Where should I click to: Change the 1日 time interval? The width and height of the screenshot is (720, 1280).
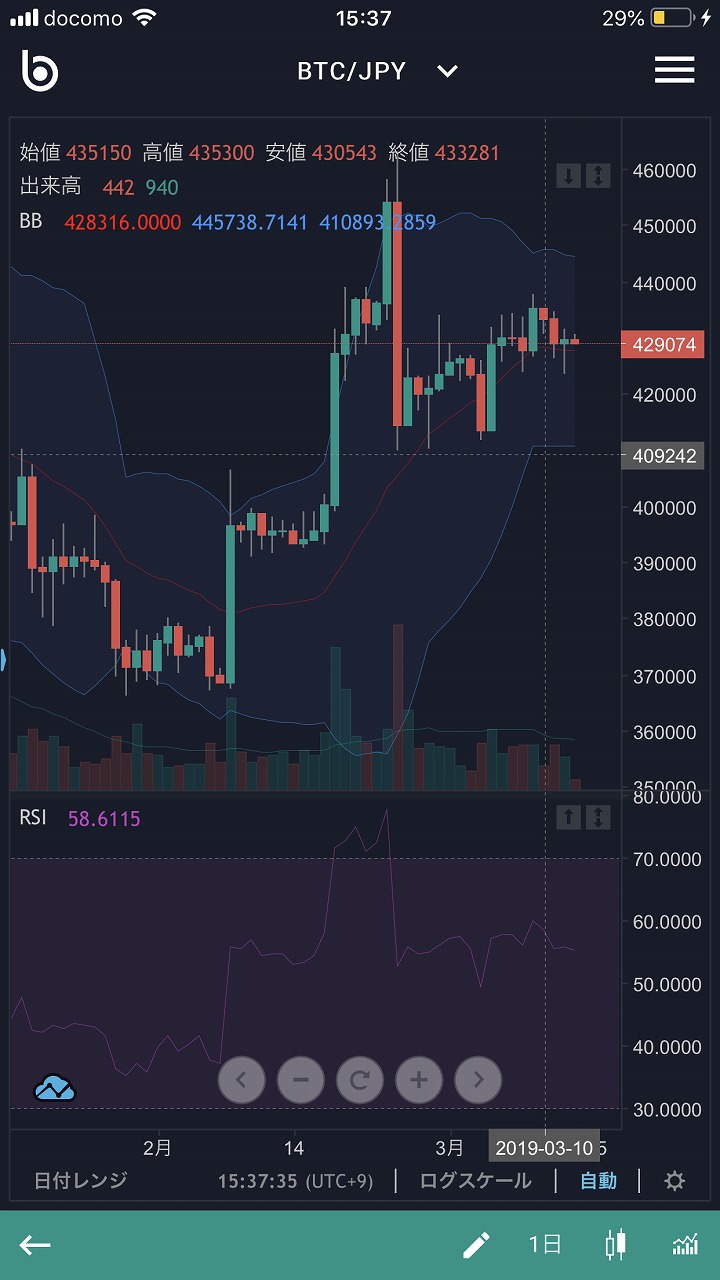coord(545,1245)
